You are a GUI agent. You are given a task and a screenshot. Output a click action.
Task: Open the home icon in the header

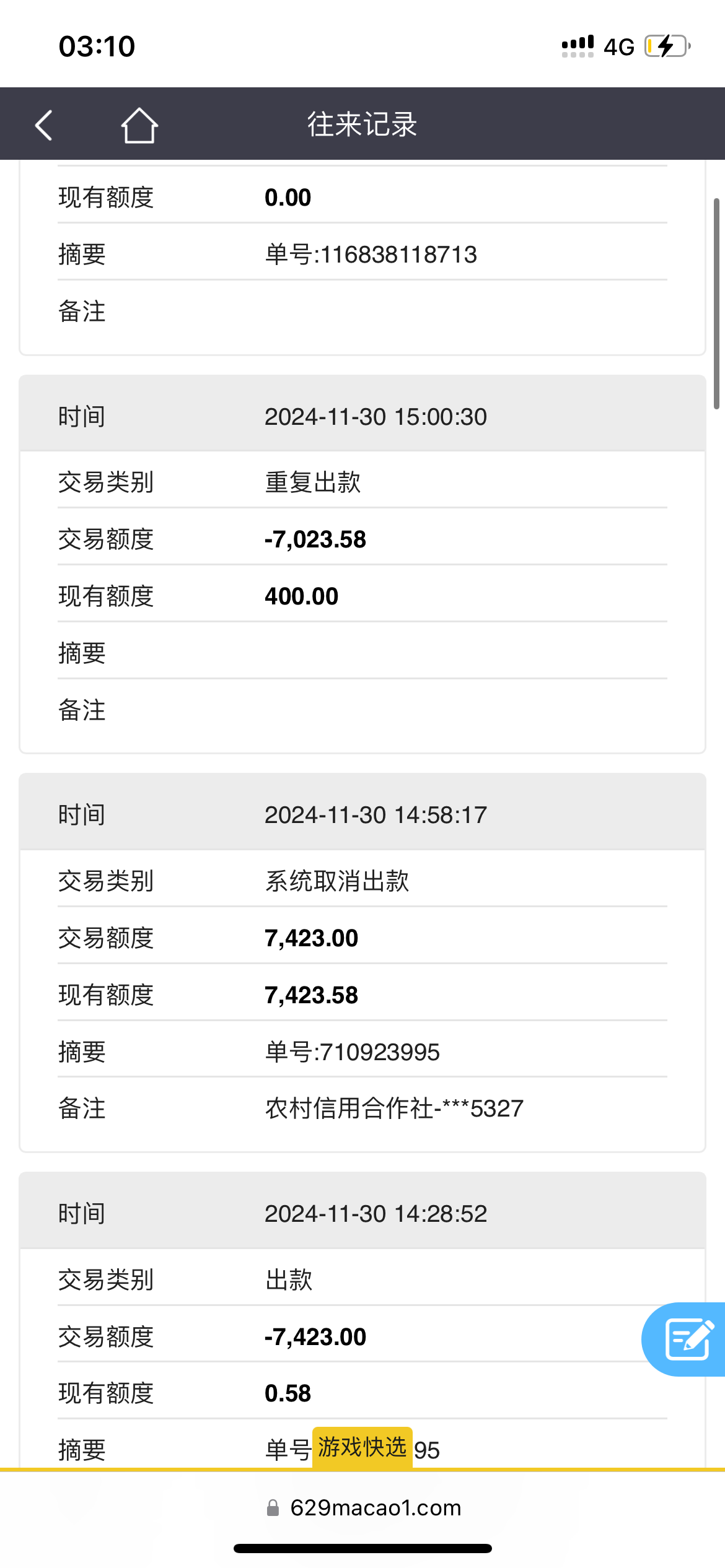tap(139, 125)
